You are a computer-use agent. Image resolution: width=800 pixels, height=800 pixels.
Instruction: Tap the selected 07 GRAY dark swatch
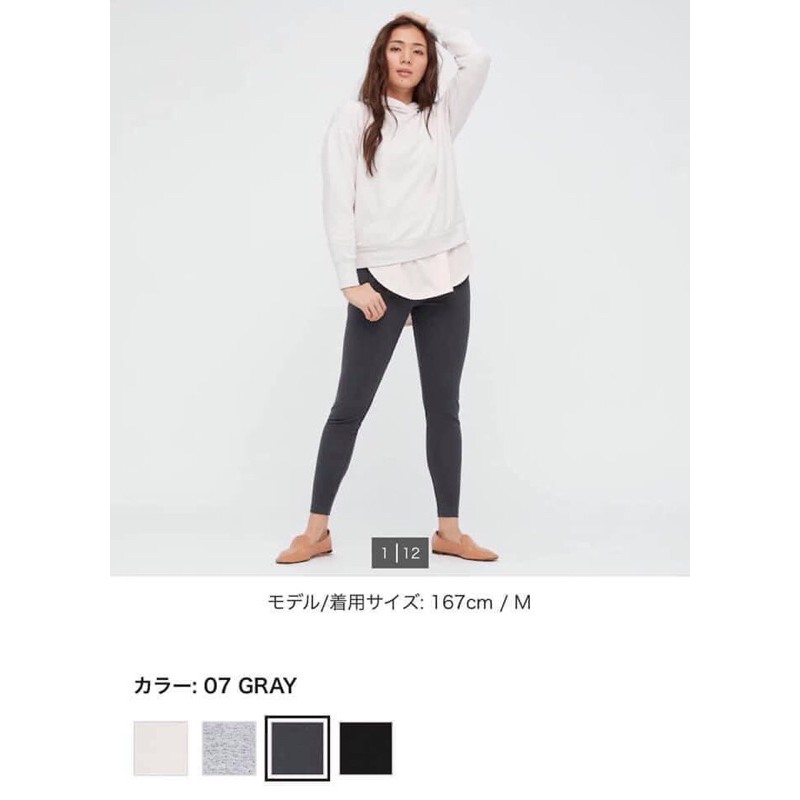click(x=297, y=747)
